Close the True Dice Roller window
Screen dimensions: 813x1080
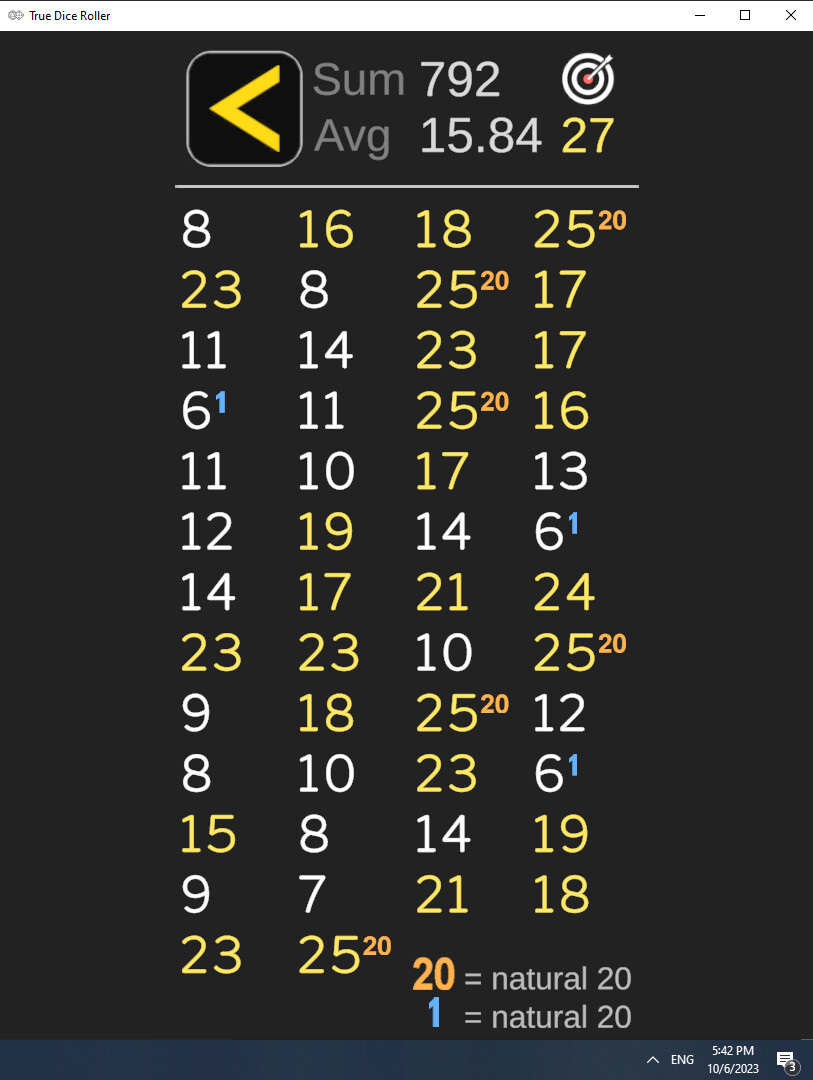[x=790, y=15]
